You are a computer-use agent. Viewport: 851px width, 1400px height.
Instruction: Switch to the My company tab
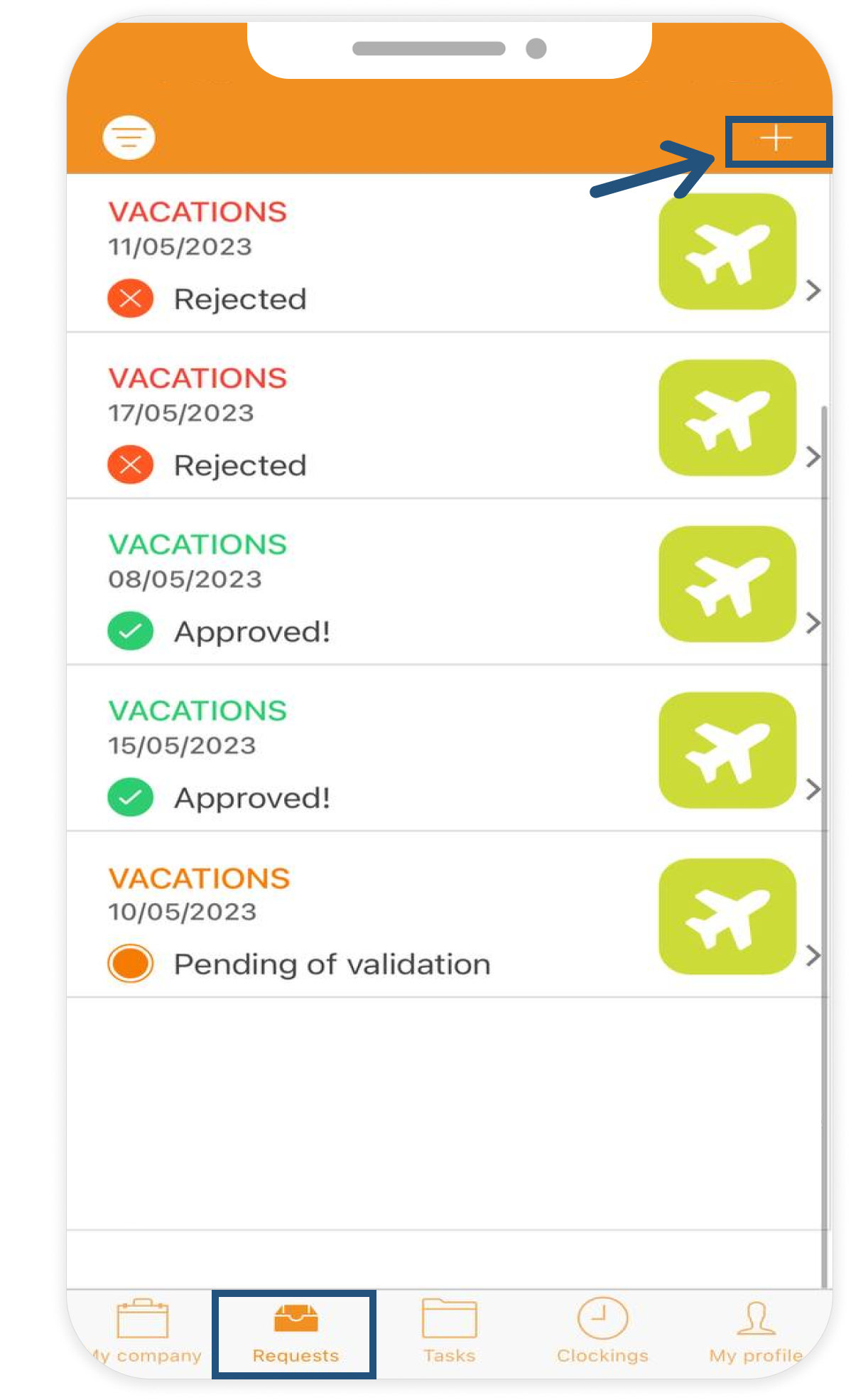[x=144, y=1332]
